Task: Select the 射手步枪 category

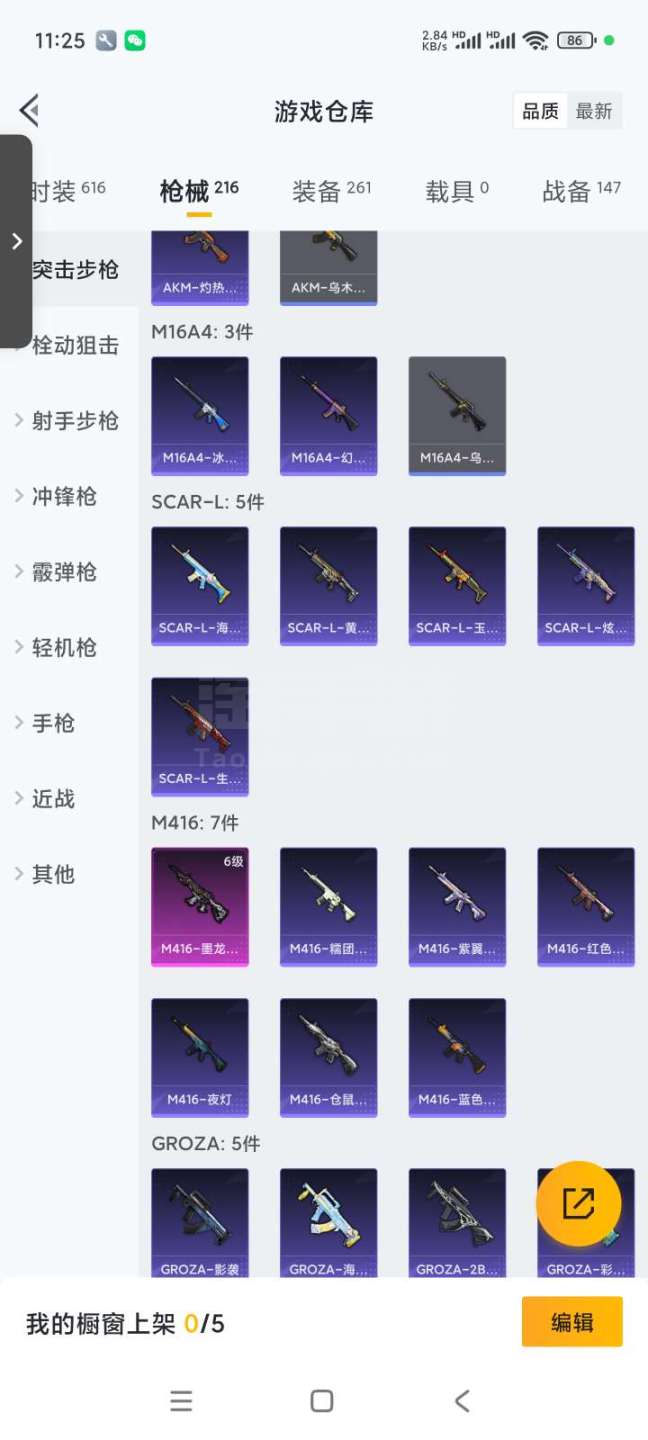Action: (74, 421)
